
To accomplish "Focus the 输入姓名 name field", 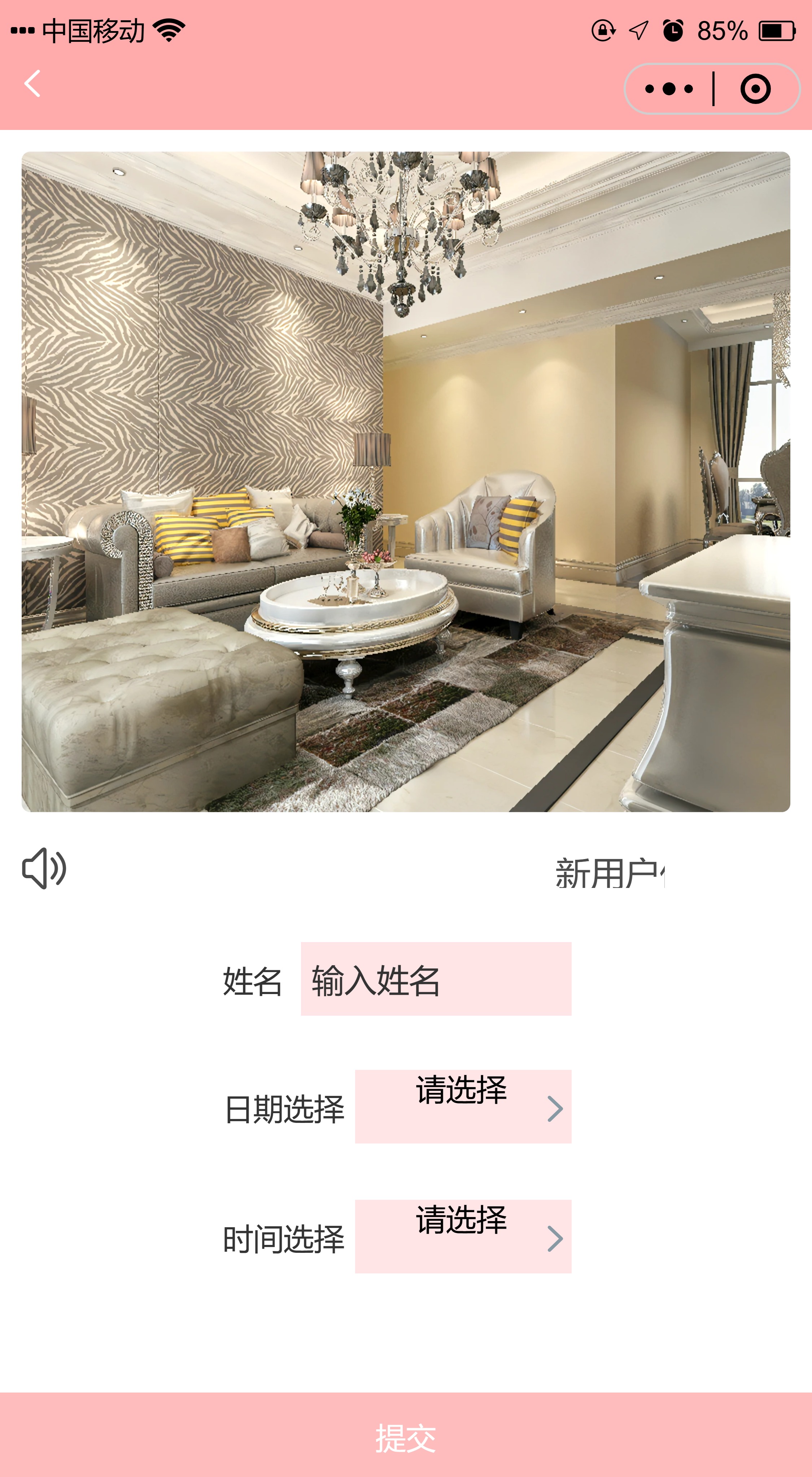I will (436, 979).
